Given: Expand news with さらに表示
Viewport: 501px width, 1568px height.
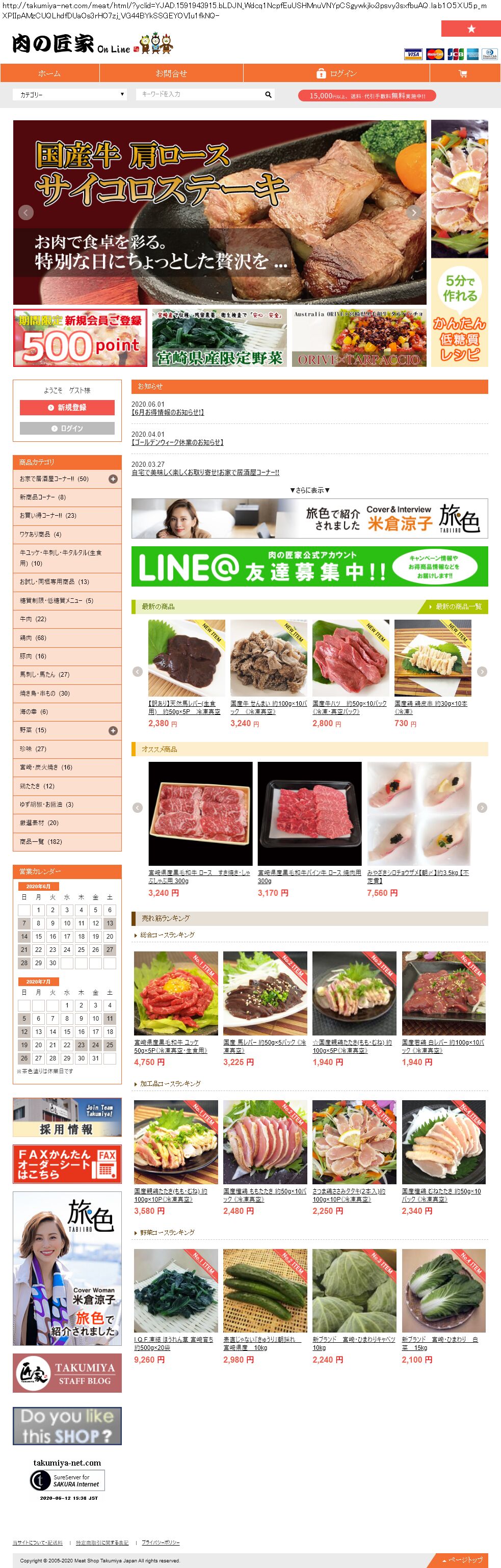Looking at the screenshot, I should pos(309,490).
